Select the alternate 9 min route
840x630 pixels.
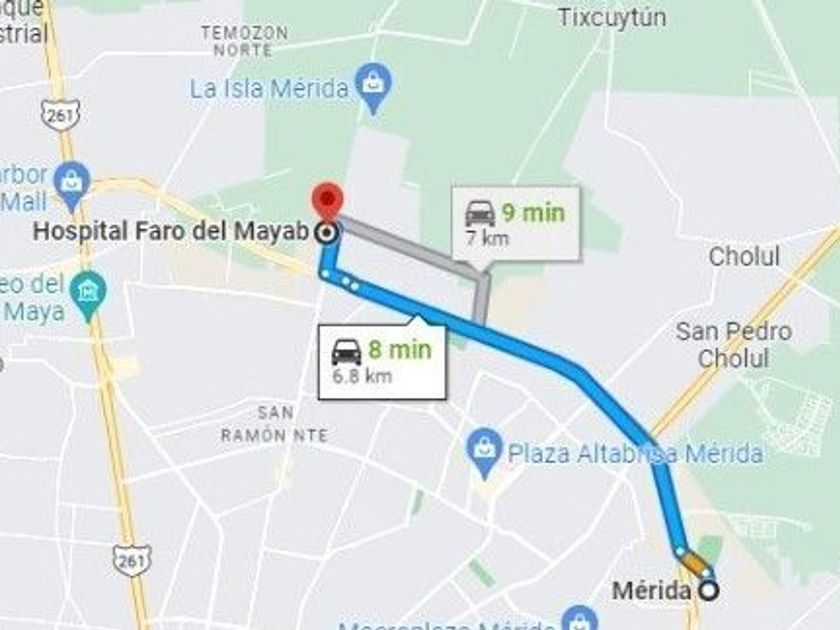pos(516,223)
